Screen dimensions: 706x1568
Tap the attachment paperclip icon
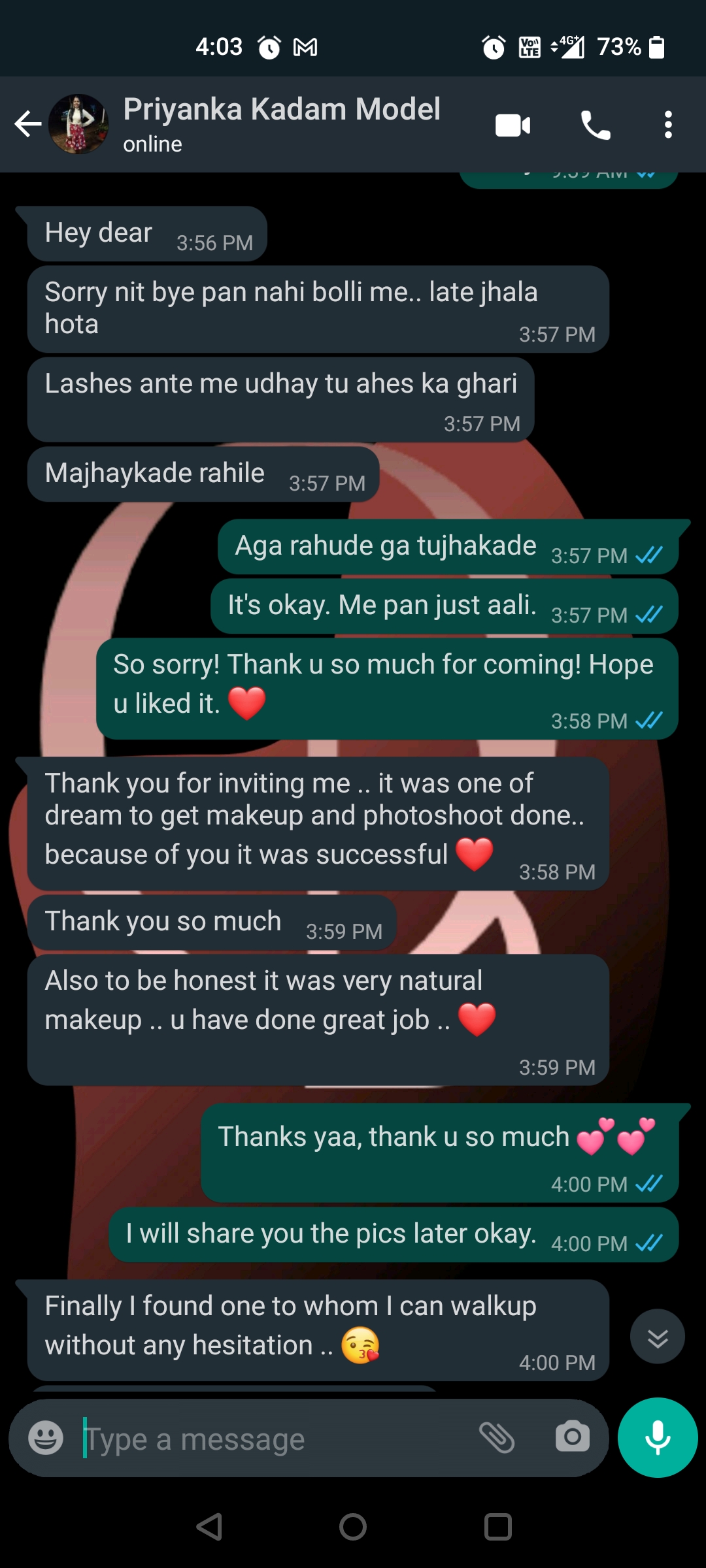click(x=497, y=1437)
